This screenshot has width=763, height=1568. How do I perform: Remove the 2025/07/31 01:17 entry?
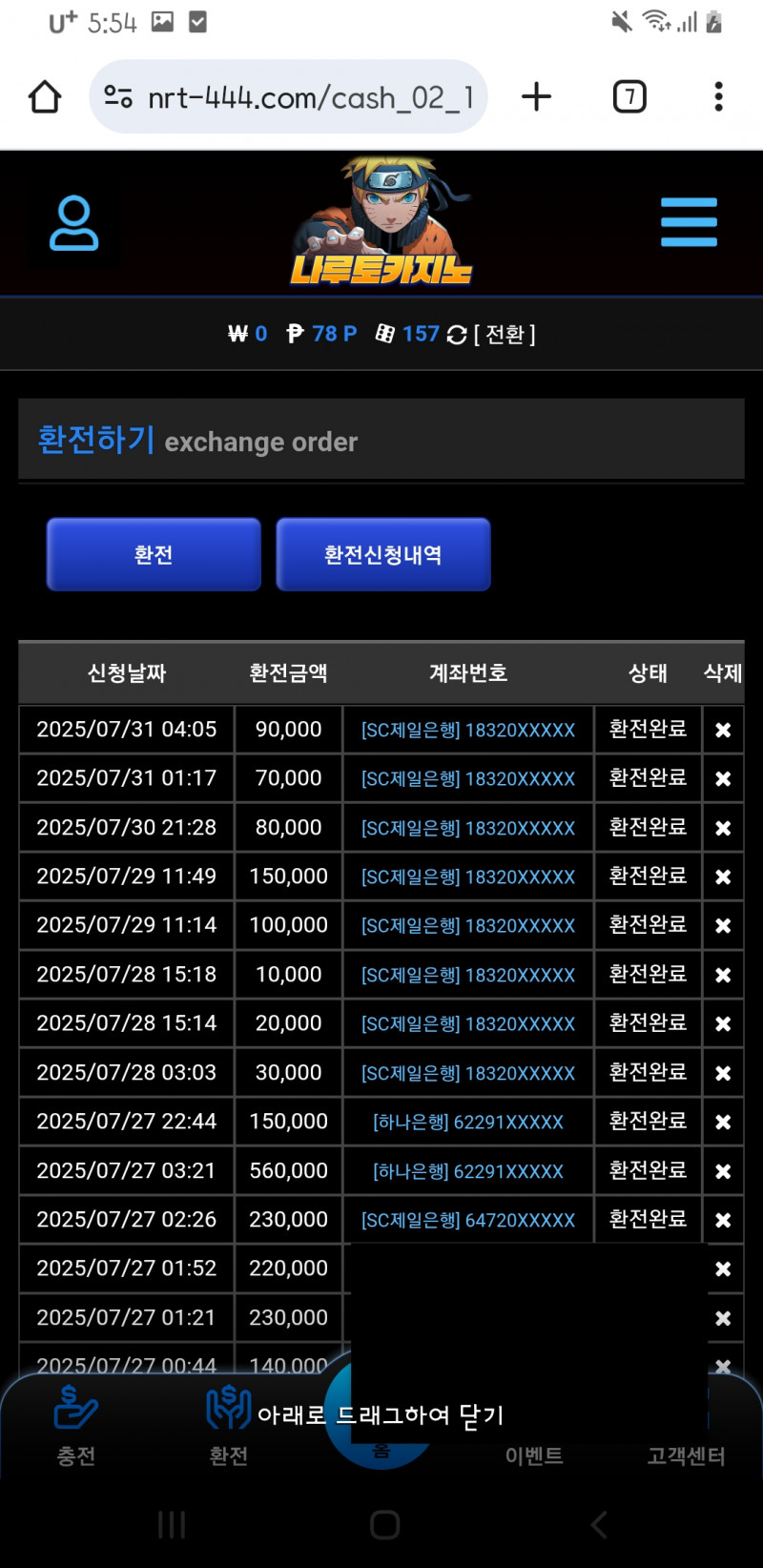coord(723,779)
